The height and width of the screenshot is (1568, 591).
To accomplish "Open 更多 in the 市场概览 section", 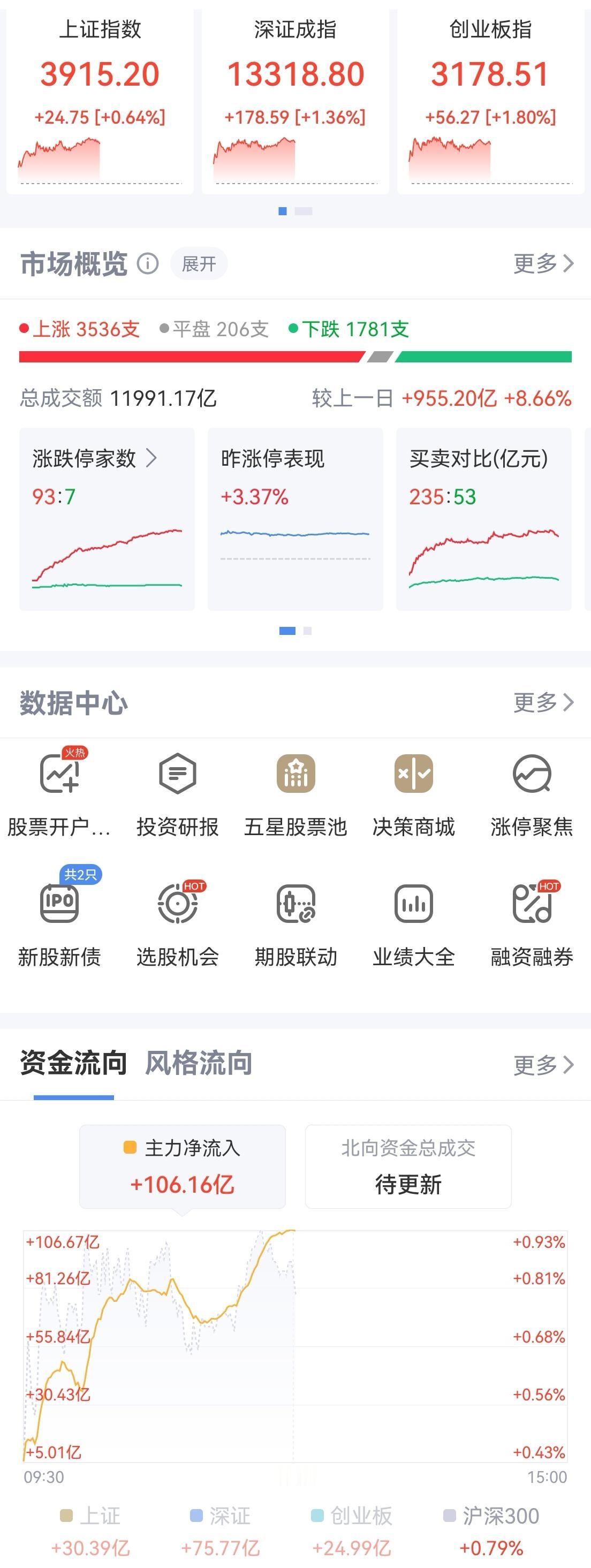I will tap(543, 263).
